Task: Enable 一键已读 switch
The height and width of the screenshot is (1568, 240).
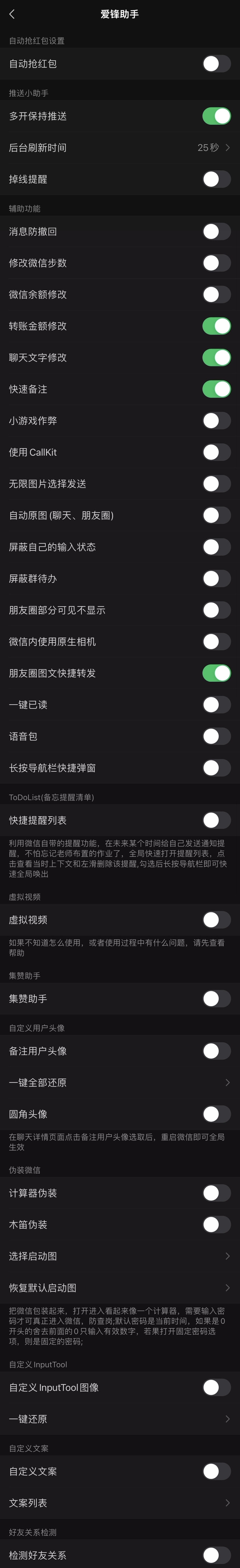Action: 216,705
